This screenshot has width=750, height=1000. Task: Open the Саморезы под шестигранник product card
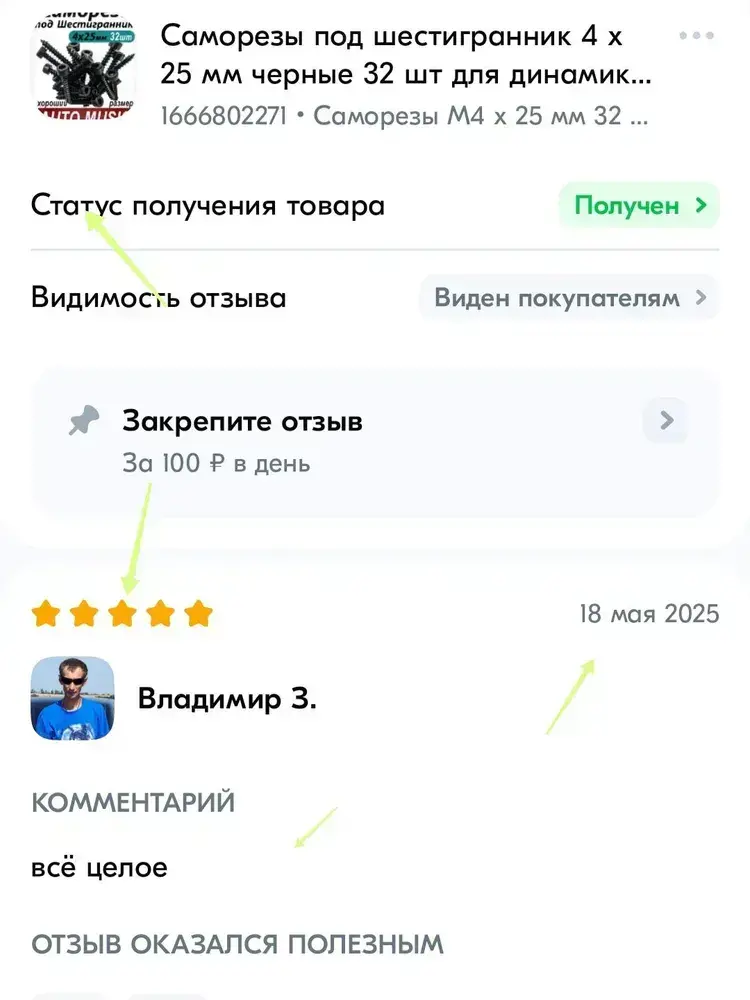[x=390, y=75]
